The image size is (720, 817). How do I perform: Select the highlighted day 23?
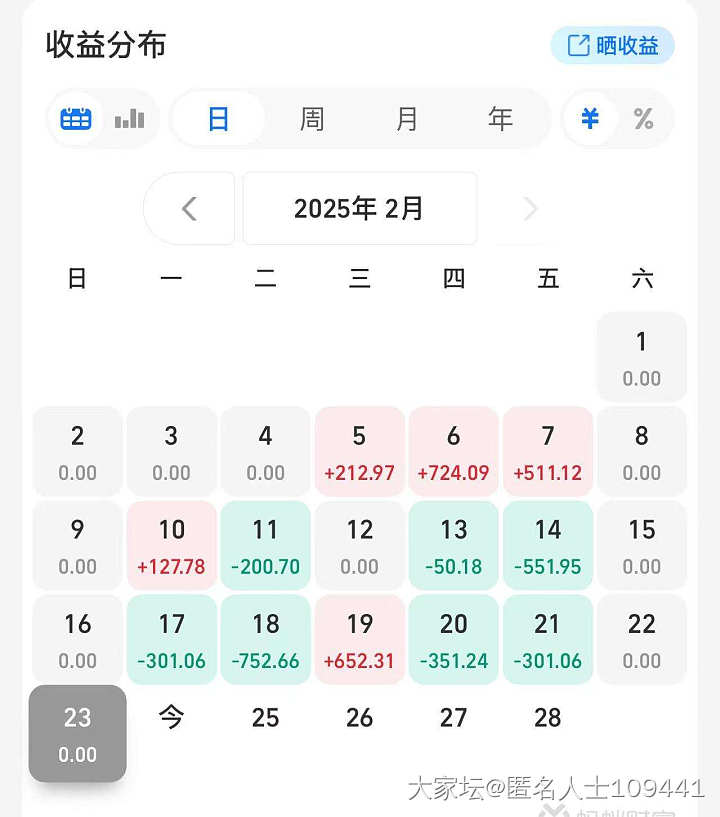point(78,733)
